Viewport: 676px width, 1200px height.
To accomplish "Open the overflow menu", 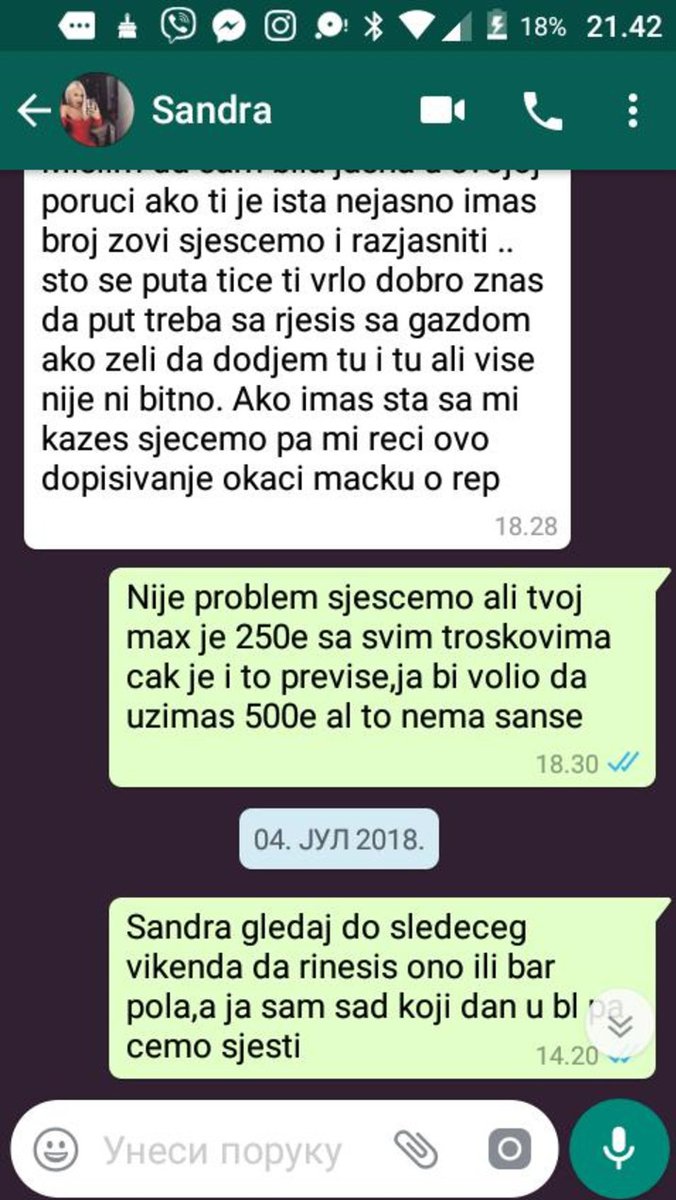I will coord(632,111).
